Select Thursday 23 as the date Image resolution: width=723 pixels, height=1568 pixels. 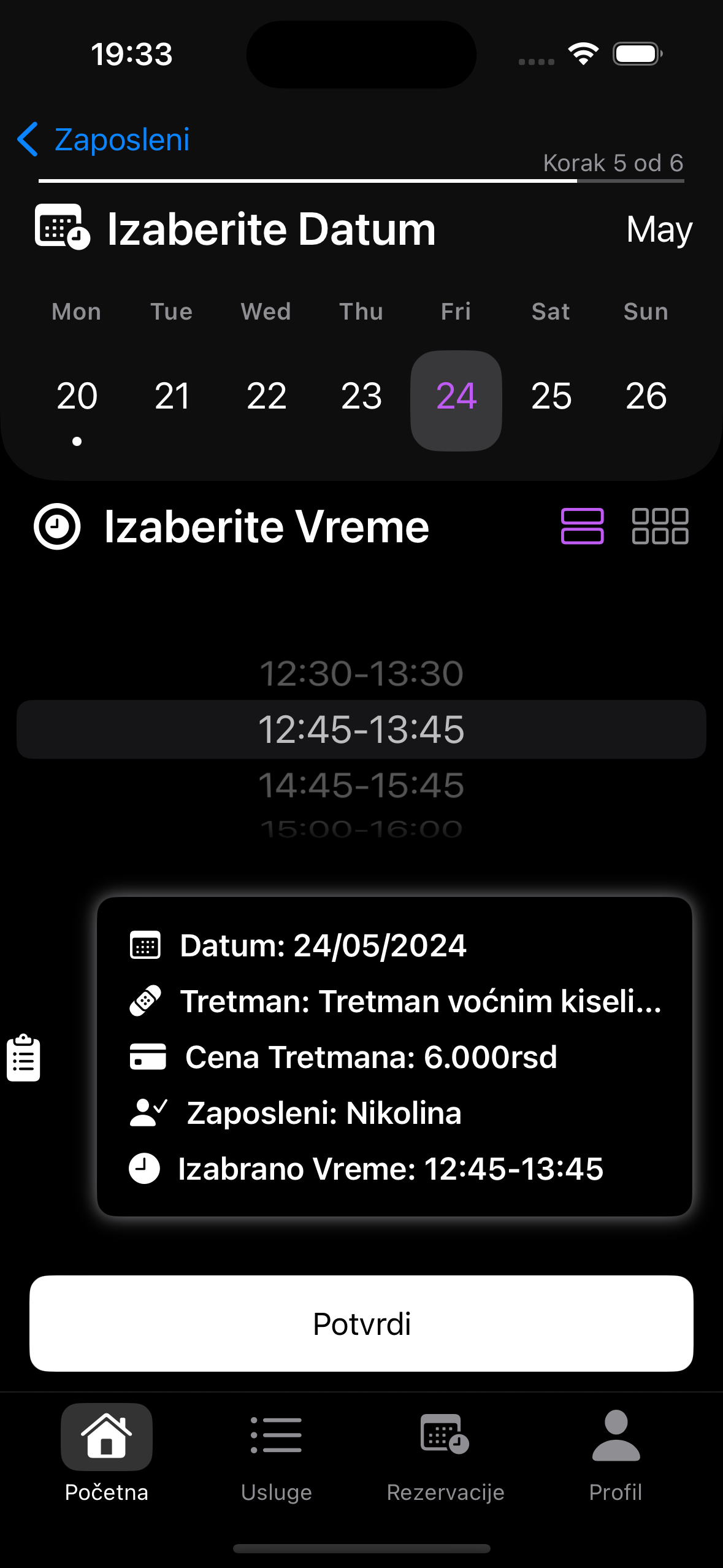tap(361, 396)
